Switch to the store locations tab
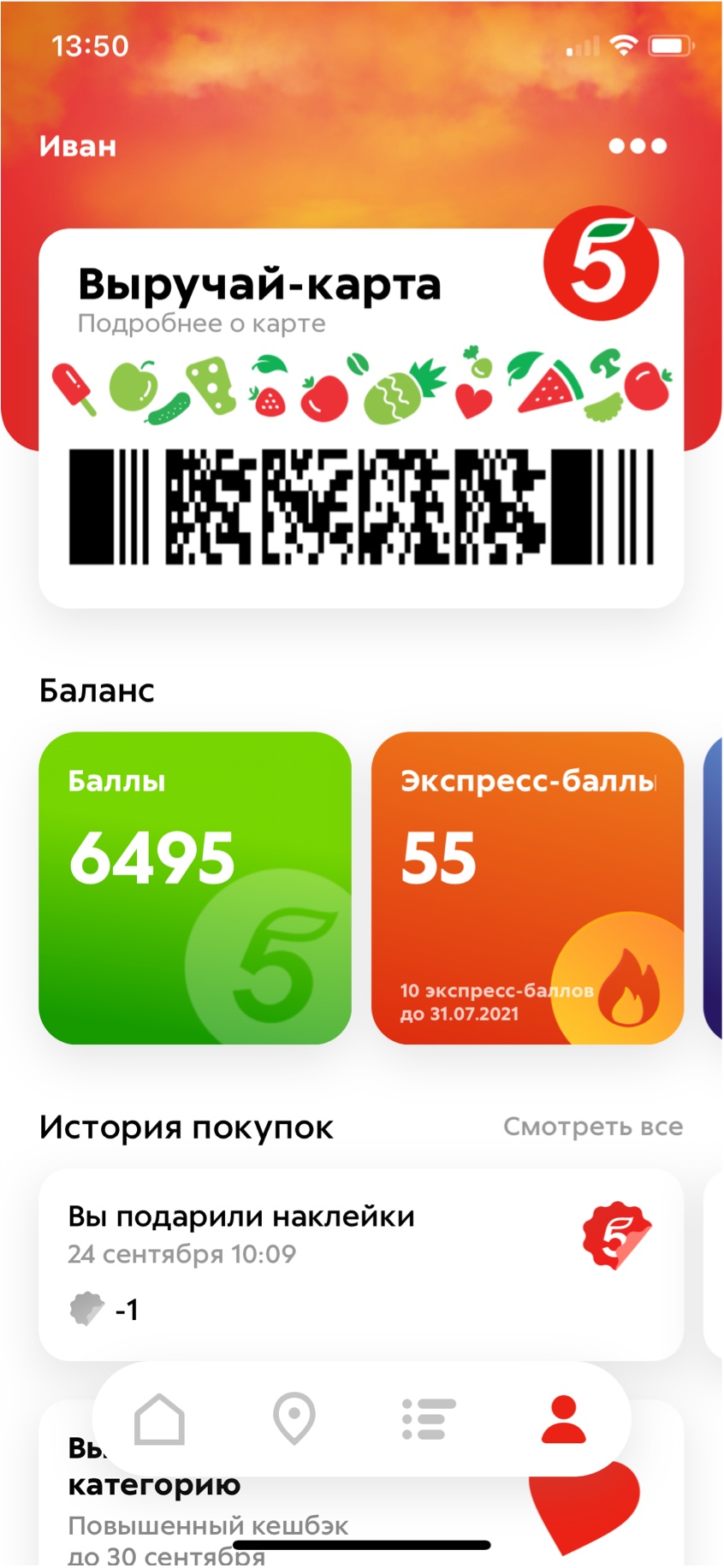The image size is (724, 1568). (x=294, y=1419)
